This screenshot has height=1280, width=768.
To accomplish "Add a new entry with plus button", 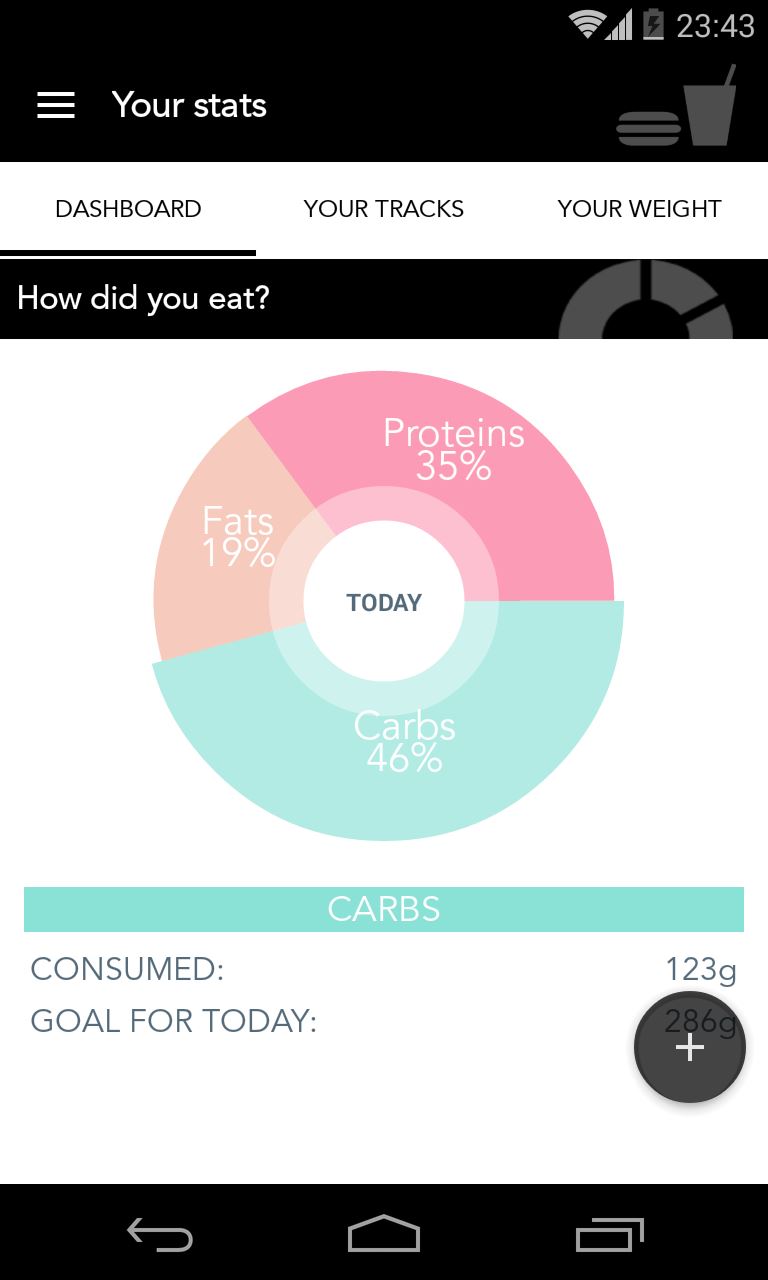I will [690, 1047].
